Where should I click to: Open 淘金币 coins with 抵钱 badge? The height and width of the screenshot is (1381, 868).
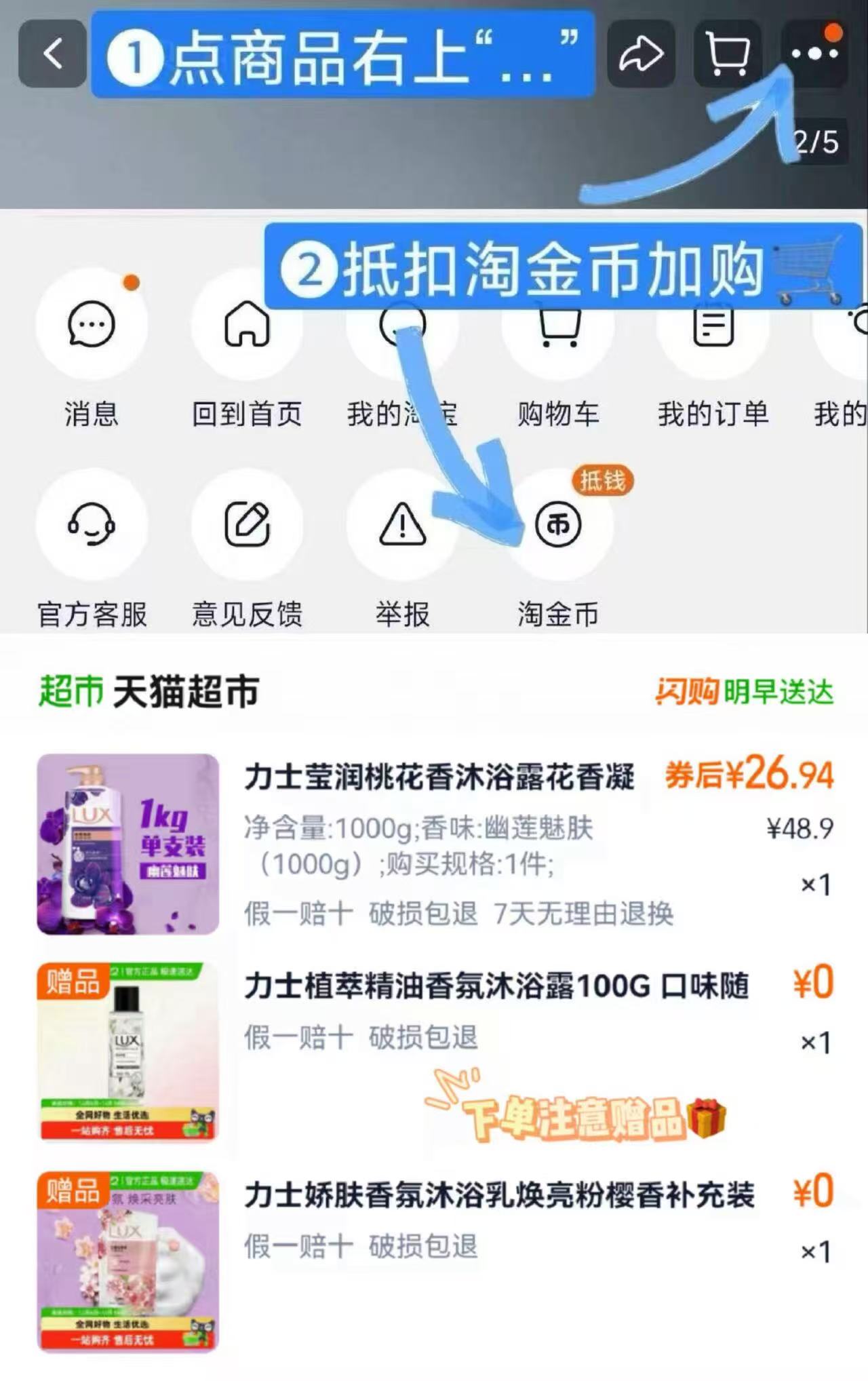pos(557,526)
